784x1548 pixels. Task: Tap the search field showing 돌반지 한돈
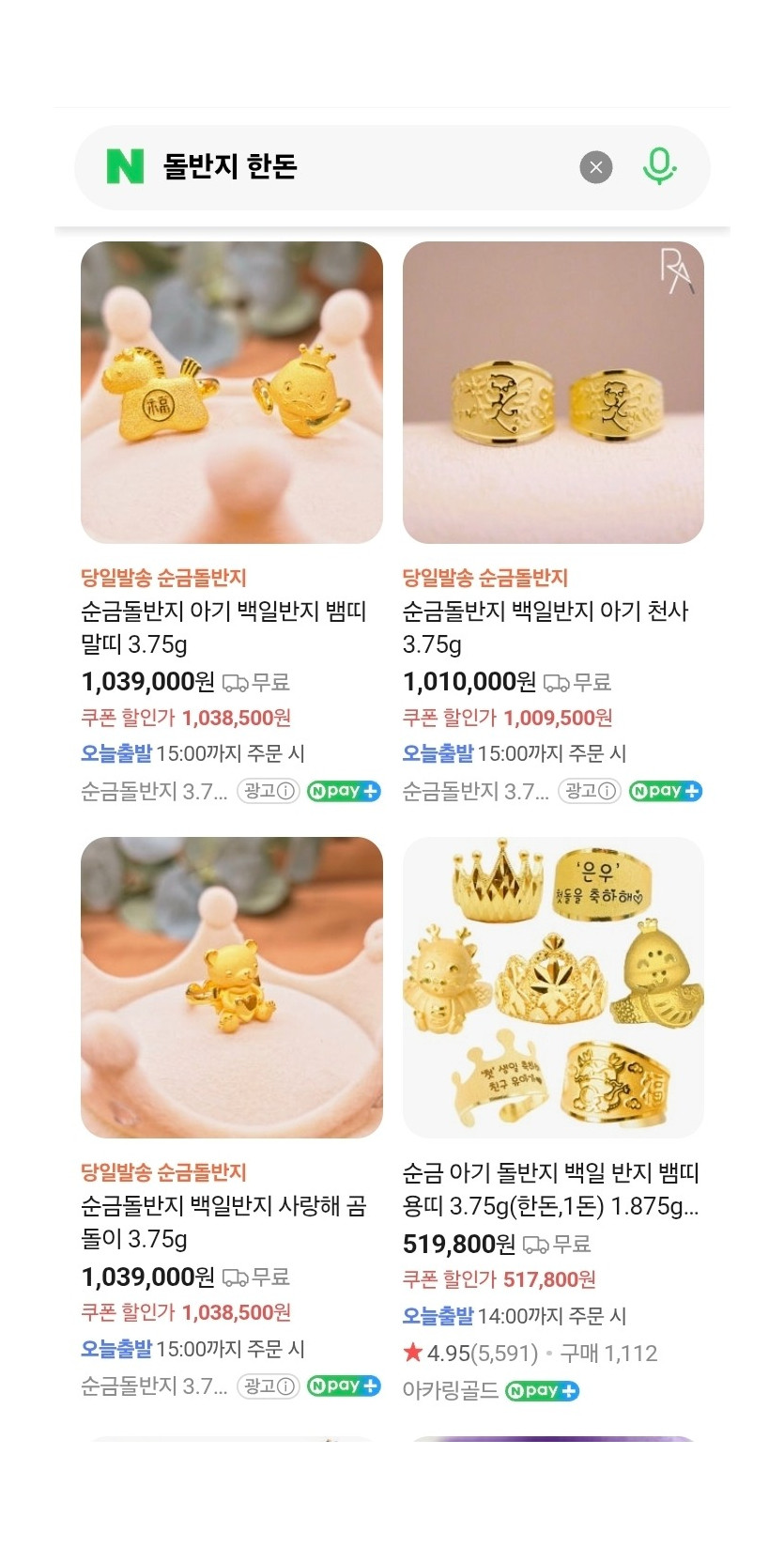[366, 167]
